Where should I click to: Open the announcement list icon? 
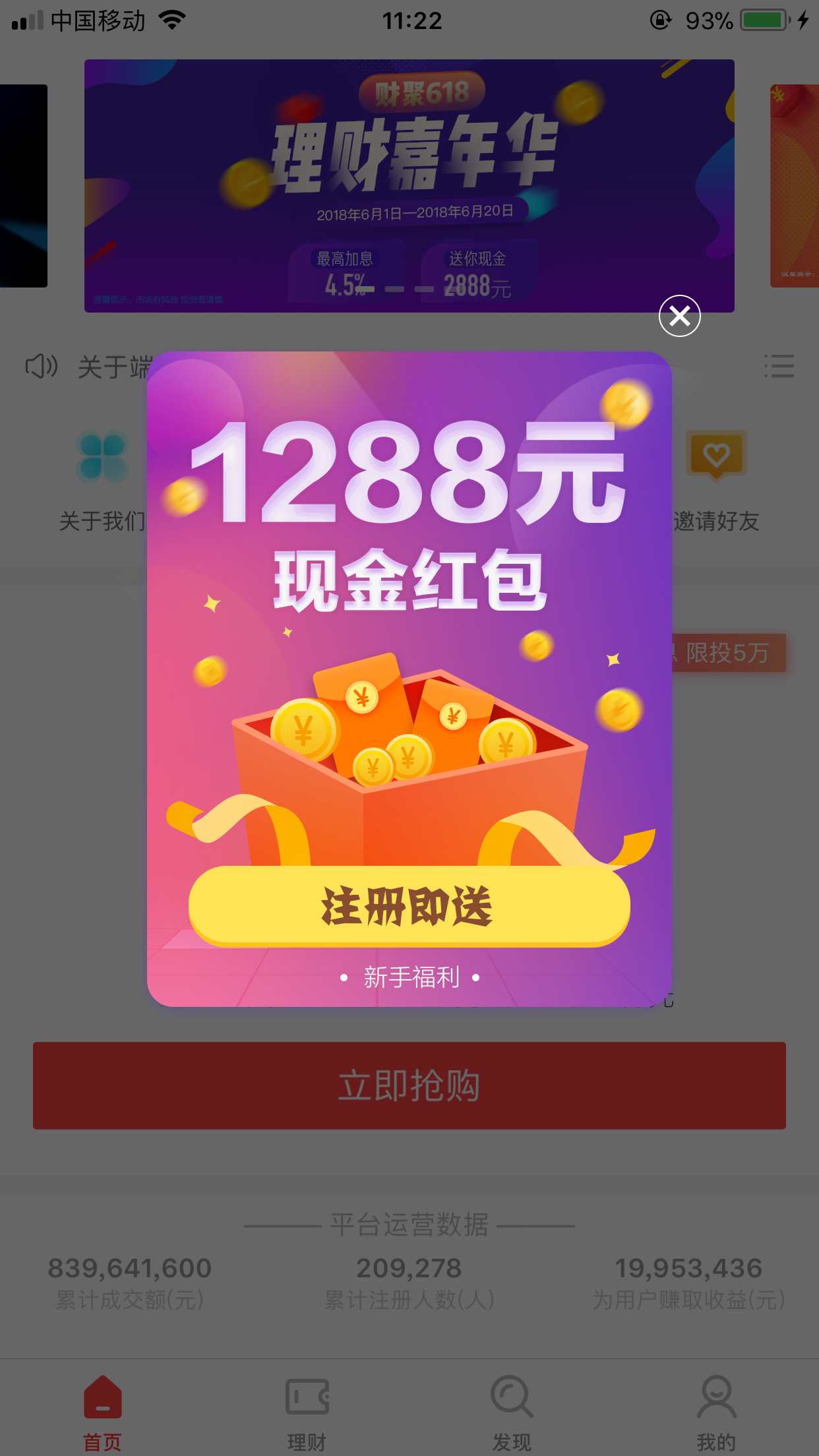(779, 366)
